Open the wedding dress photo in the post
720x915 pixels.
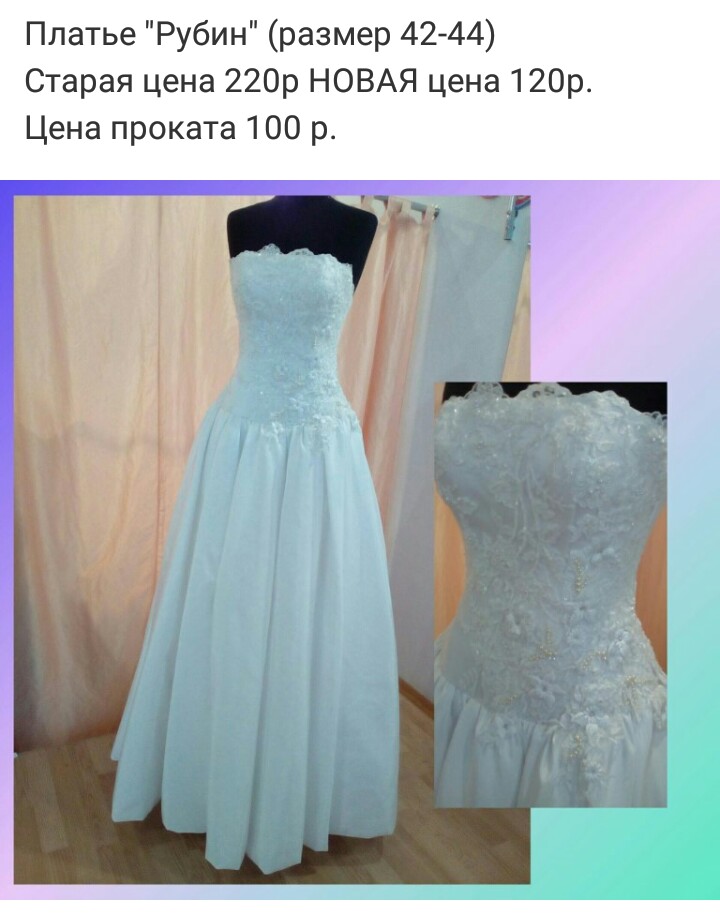(360, 545)
